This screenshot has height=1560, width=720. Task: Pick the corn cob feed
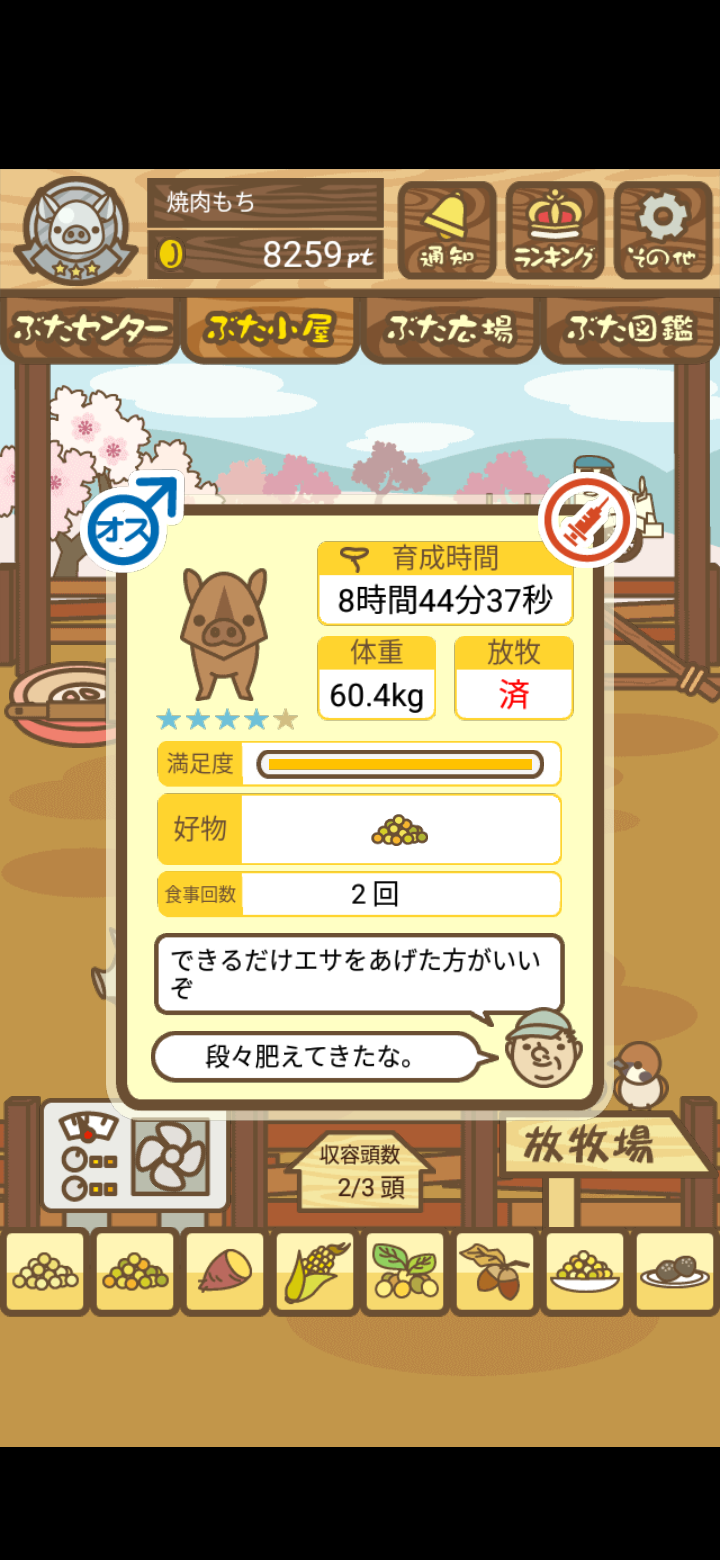315,1271
